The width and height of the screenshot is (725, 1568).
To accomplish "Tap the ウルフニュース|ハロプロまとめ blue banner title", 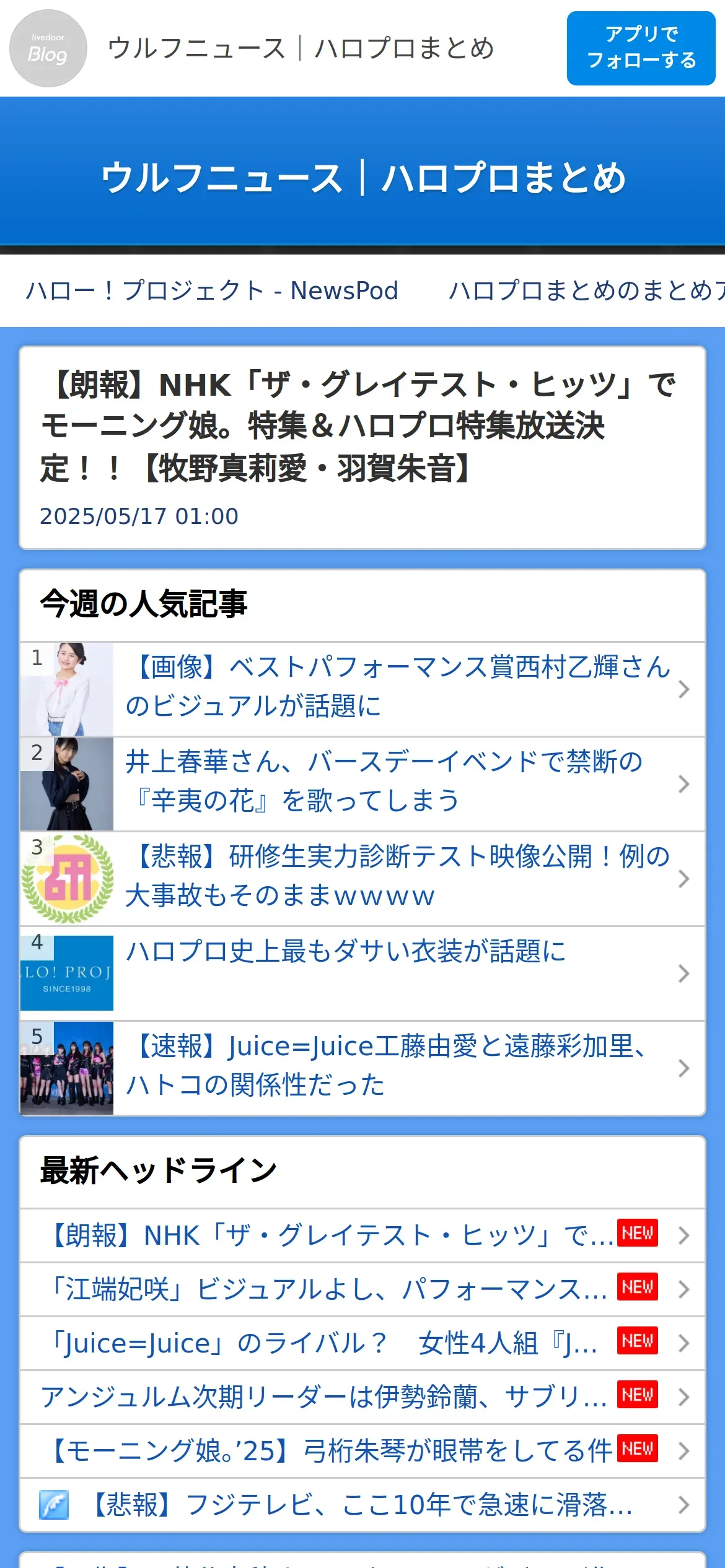I will click(x=363, y=178).
